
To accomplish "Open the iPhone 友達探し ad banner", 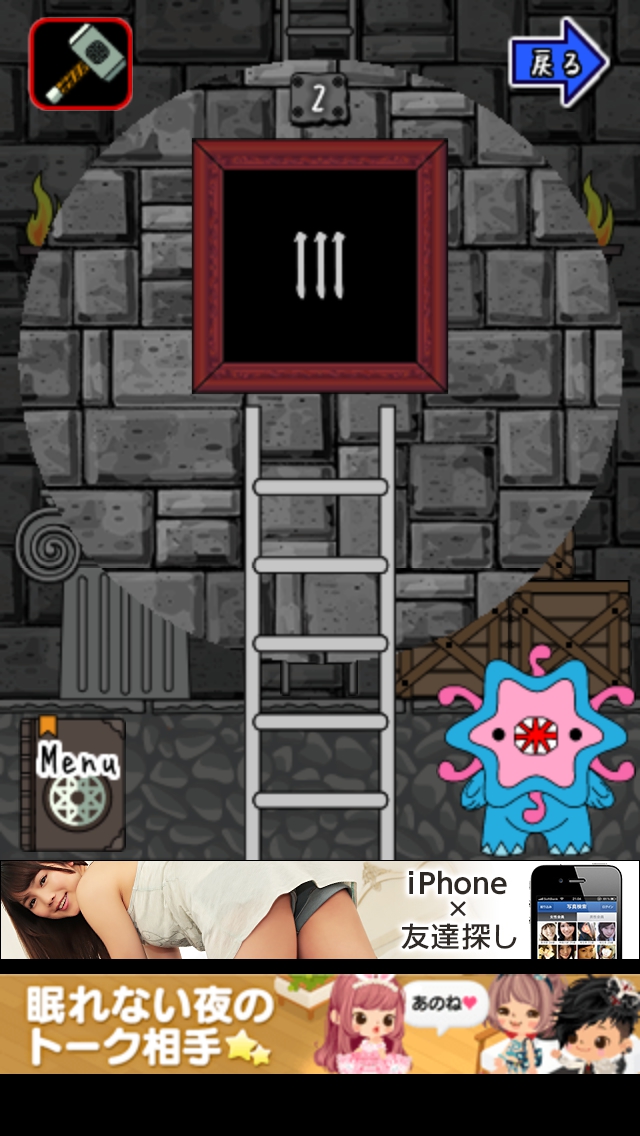I will click(320, 910).
